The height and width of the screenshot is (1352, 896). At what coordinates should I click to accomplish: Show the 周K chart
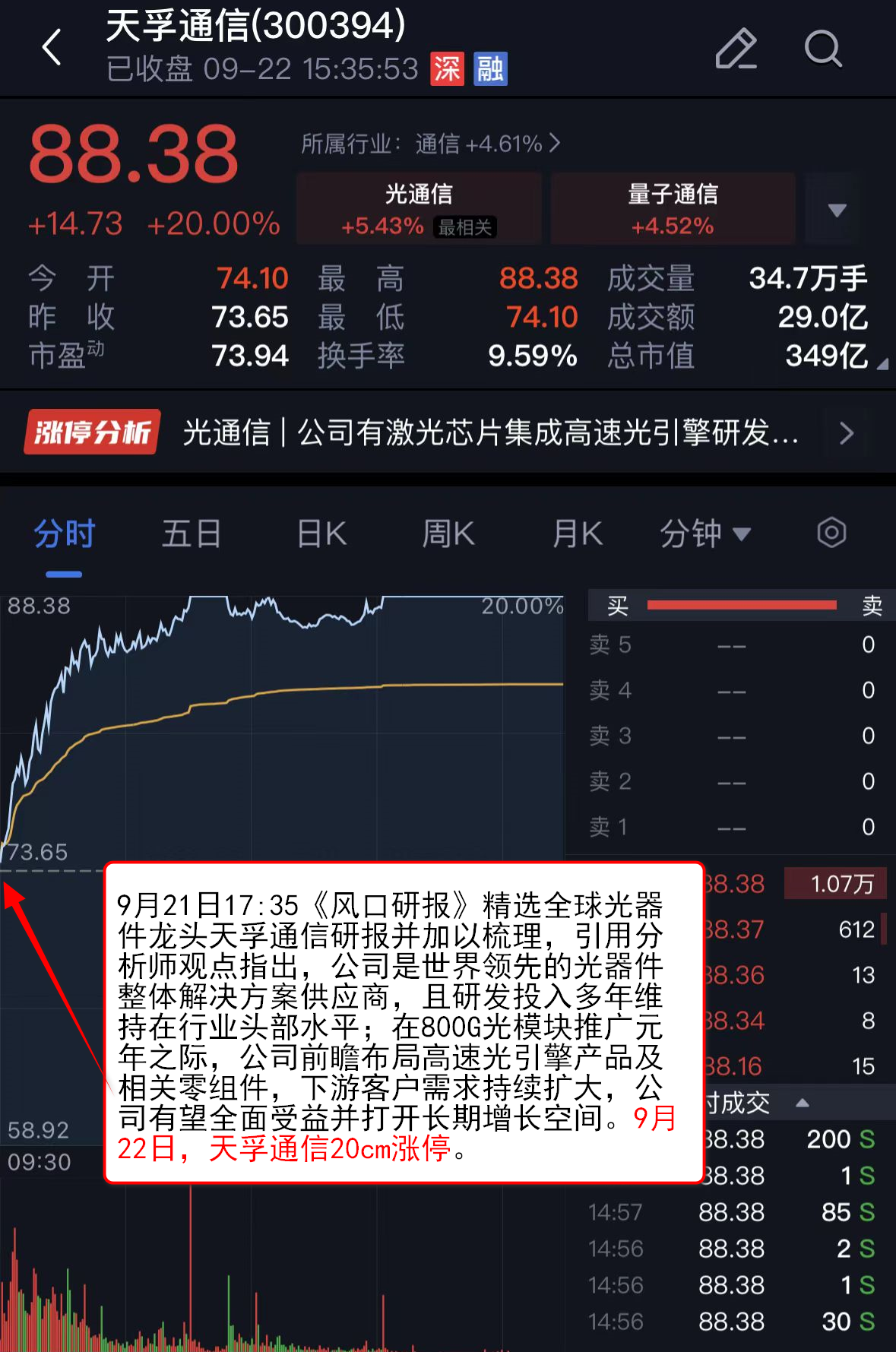tap(448, 534)
